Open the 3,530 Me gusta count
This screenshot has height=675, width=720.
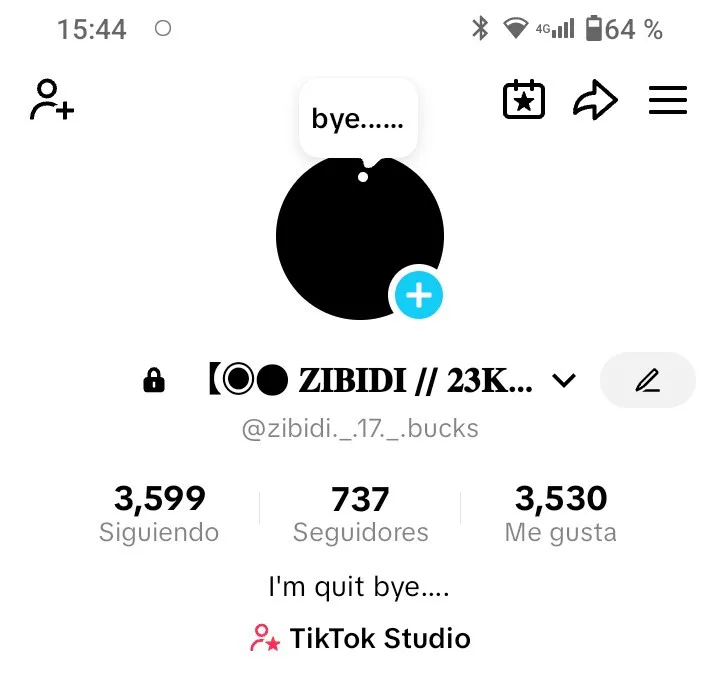pyautogui.click(x=560, y=513)
